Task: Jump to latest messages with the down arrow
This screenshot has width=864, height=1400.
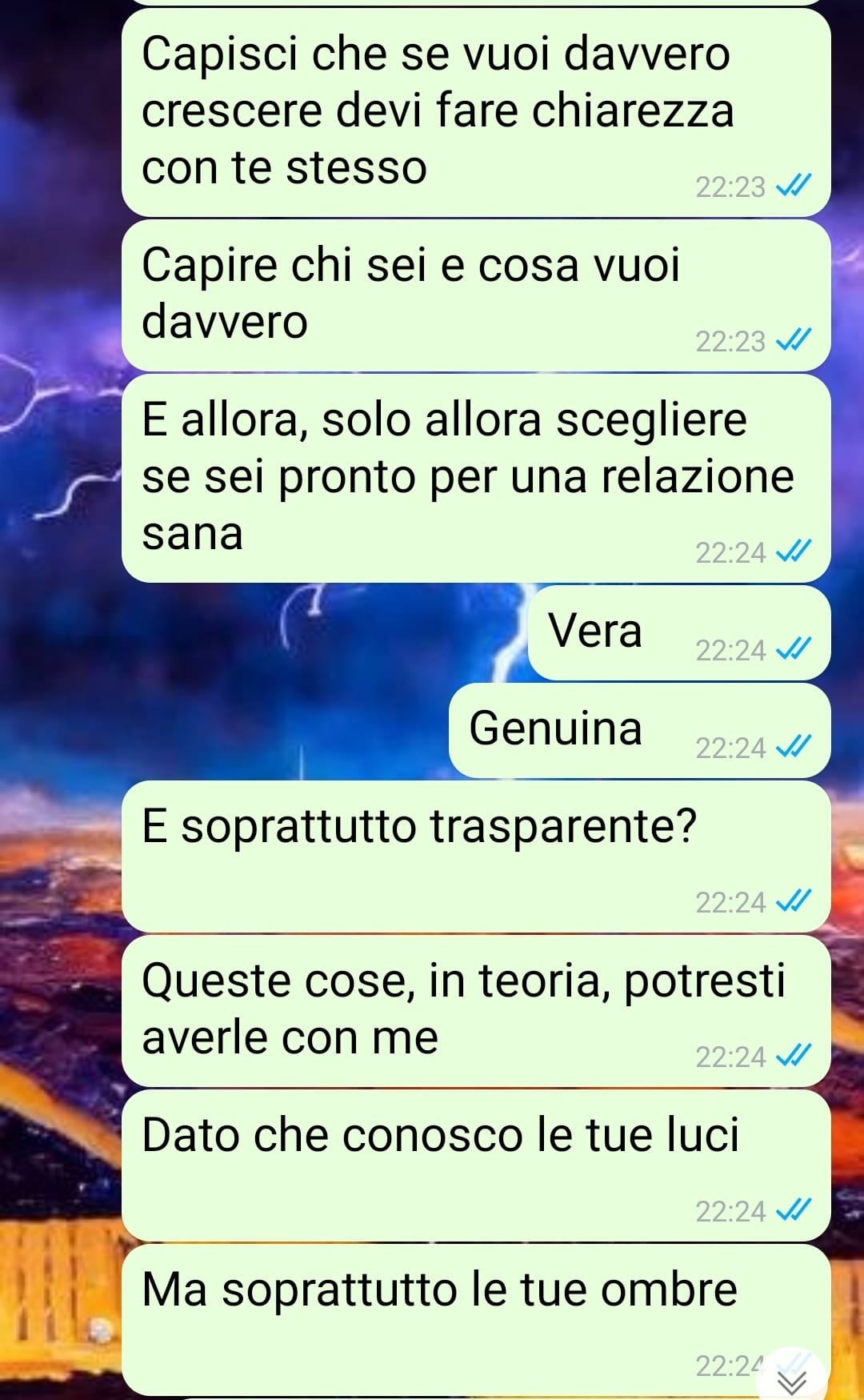Action: [792, 1381]
